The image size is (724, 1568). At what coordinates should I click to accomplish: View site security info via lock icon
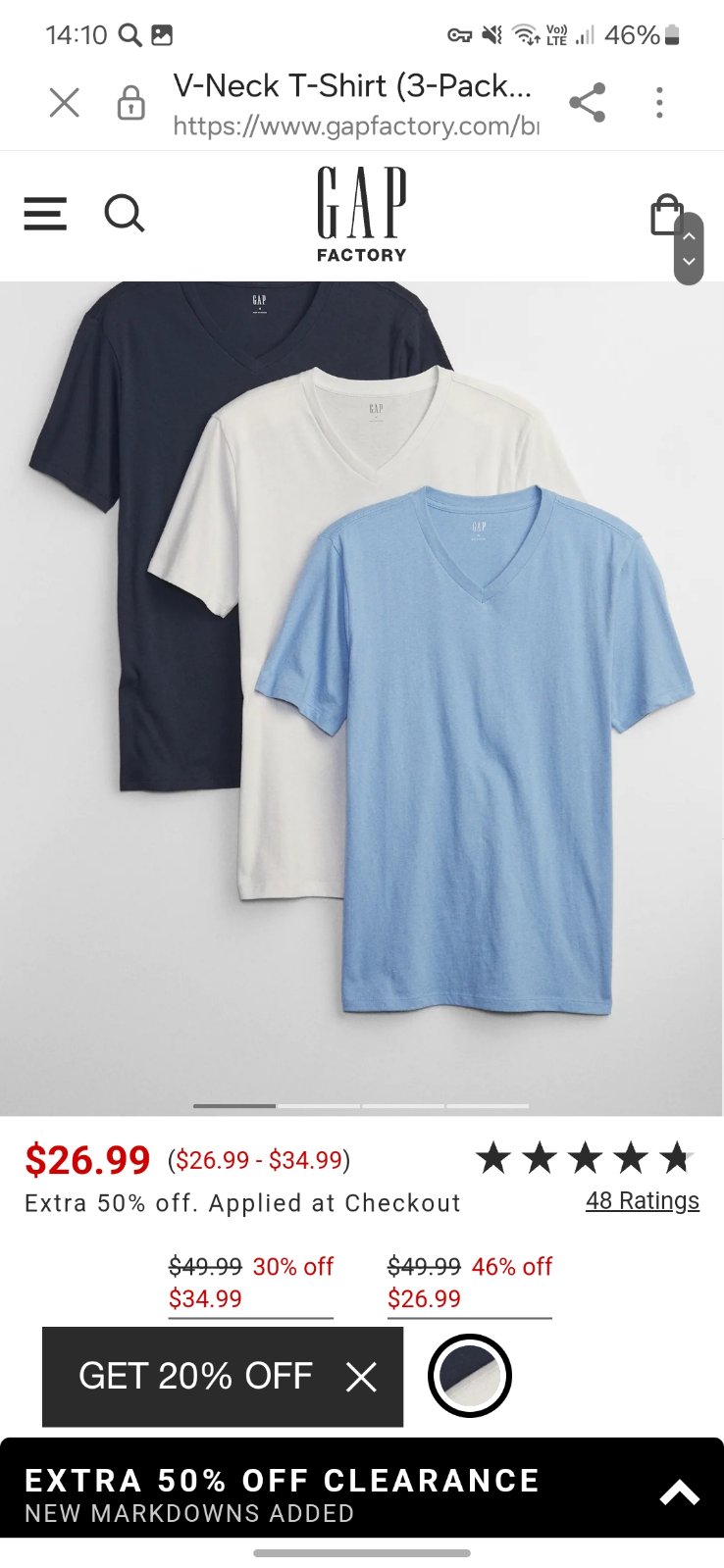(130, 102)
